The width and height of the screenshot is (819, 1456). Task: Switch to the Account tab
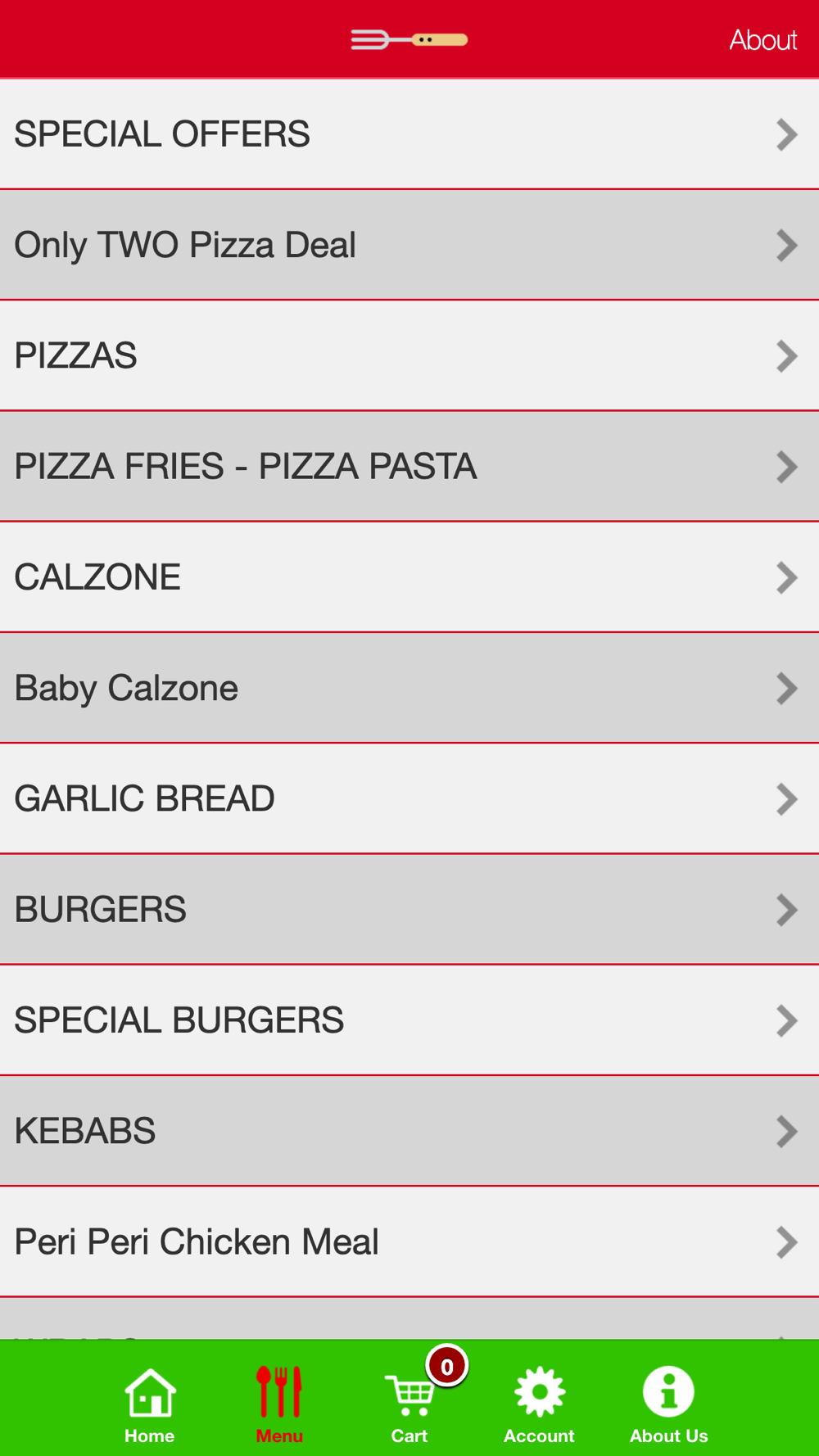(539, 1404)
